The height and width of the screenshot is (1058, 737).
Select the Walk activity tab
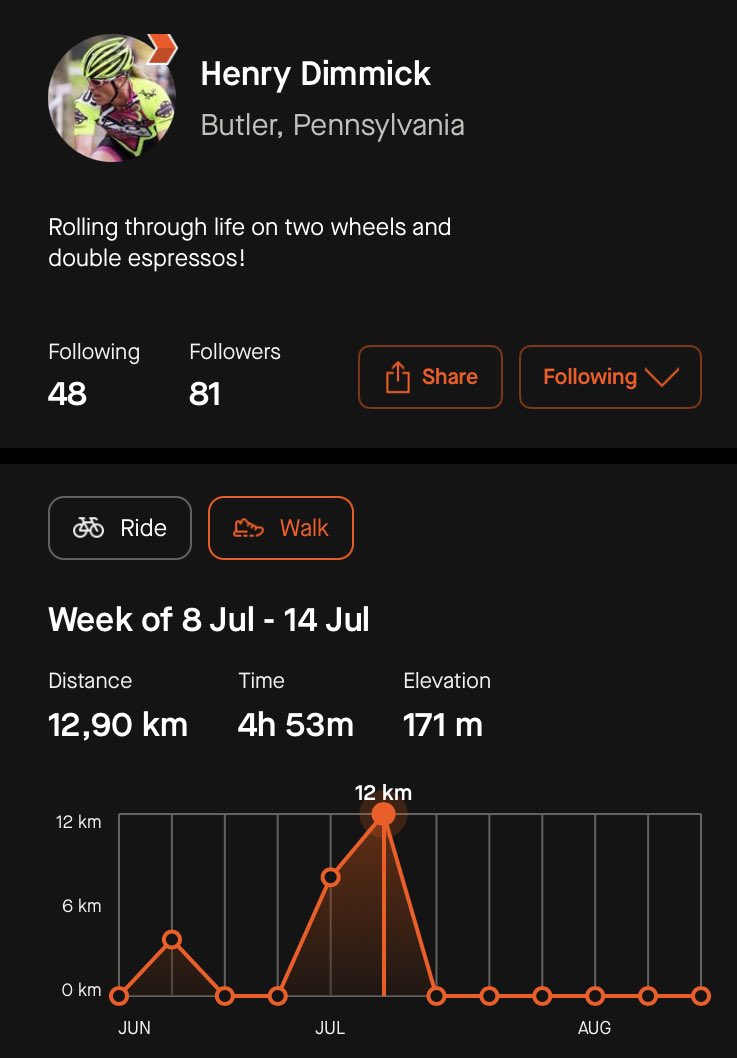point(281,528)
